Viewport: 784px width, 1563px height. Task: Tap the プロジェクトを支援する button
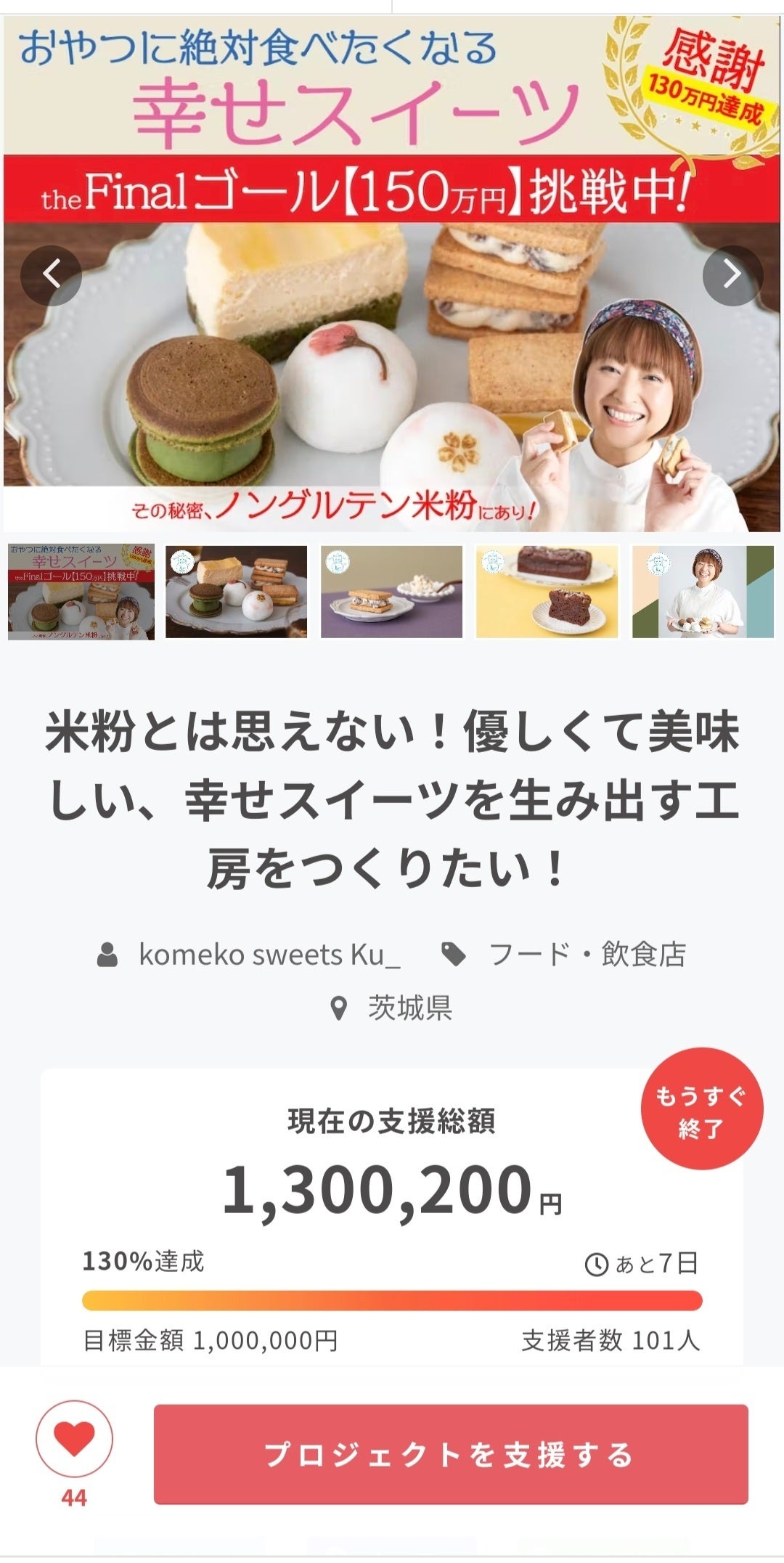tap(451, 1454)
